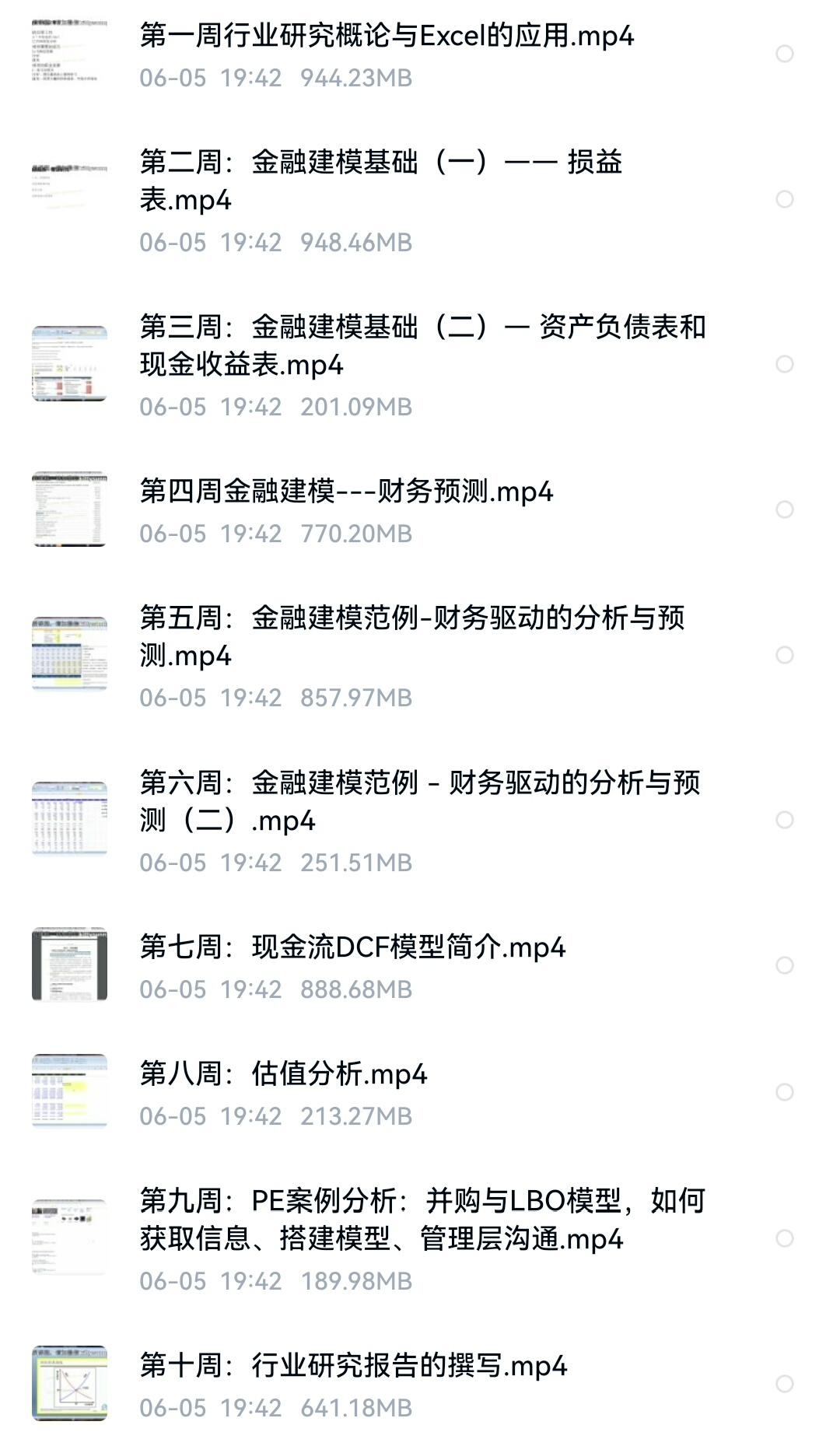This screenshot has width=840, height=1453.
Task: Mark 第四周 财务预测.mp4 as selected
Action: click(785, 509)
